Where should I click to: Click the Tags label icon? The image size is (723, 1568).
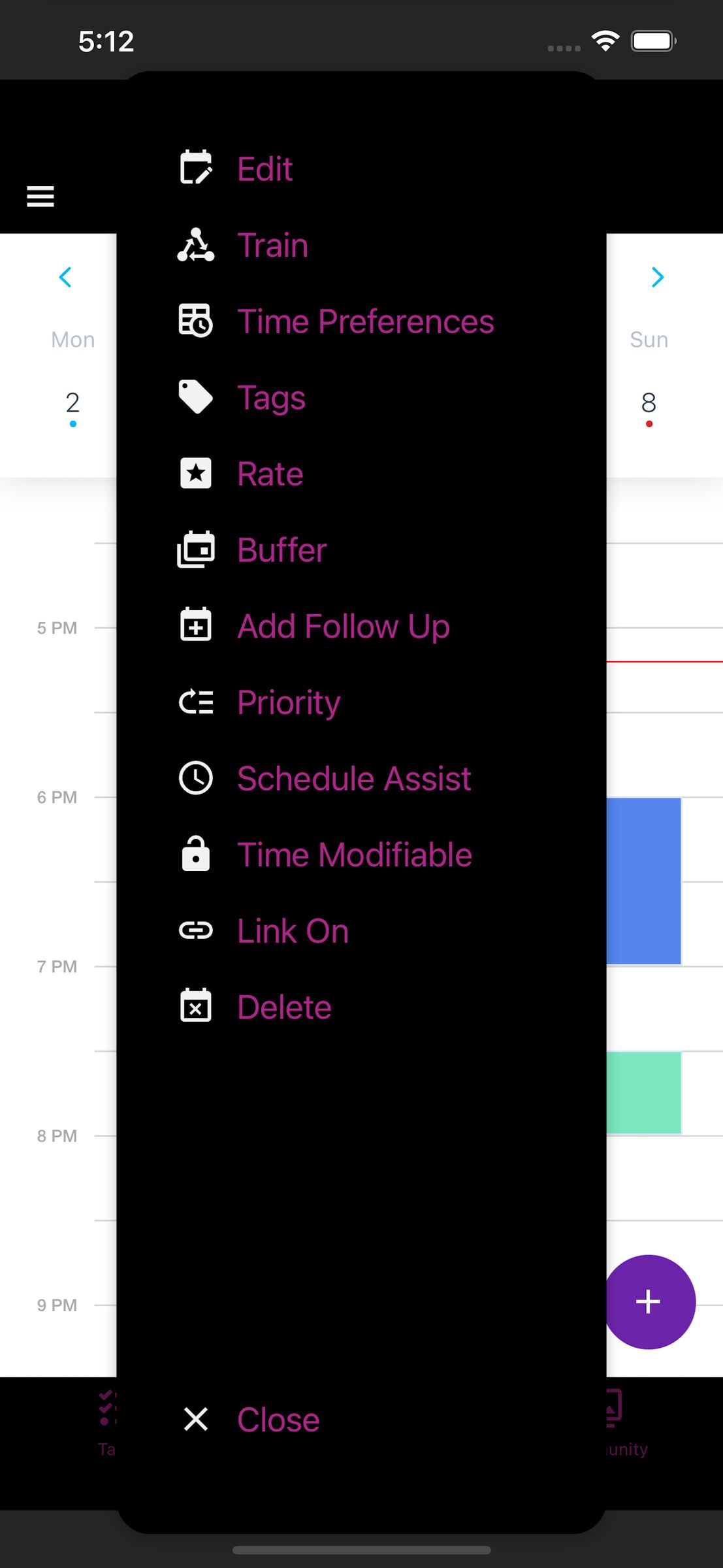click(195, 397)
